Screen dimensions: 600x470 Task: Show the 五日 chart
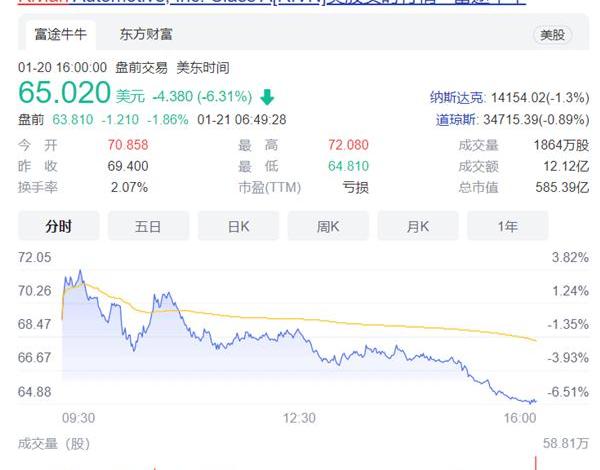(148, 227)
